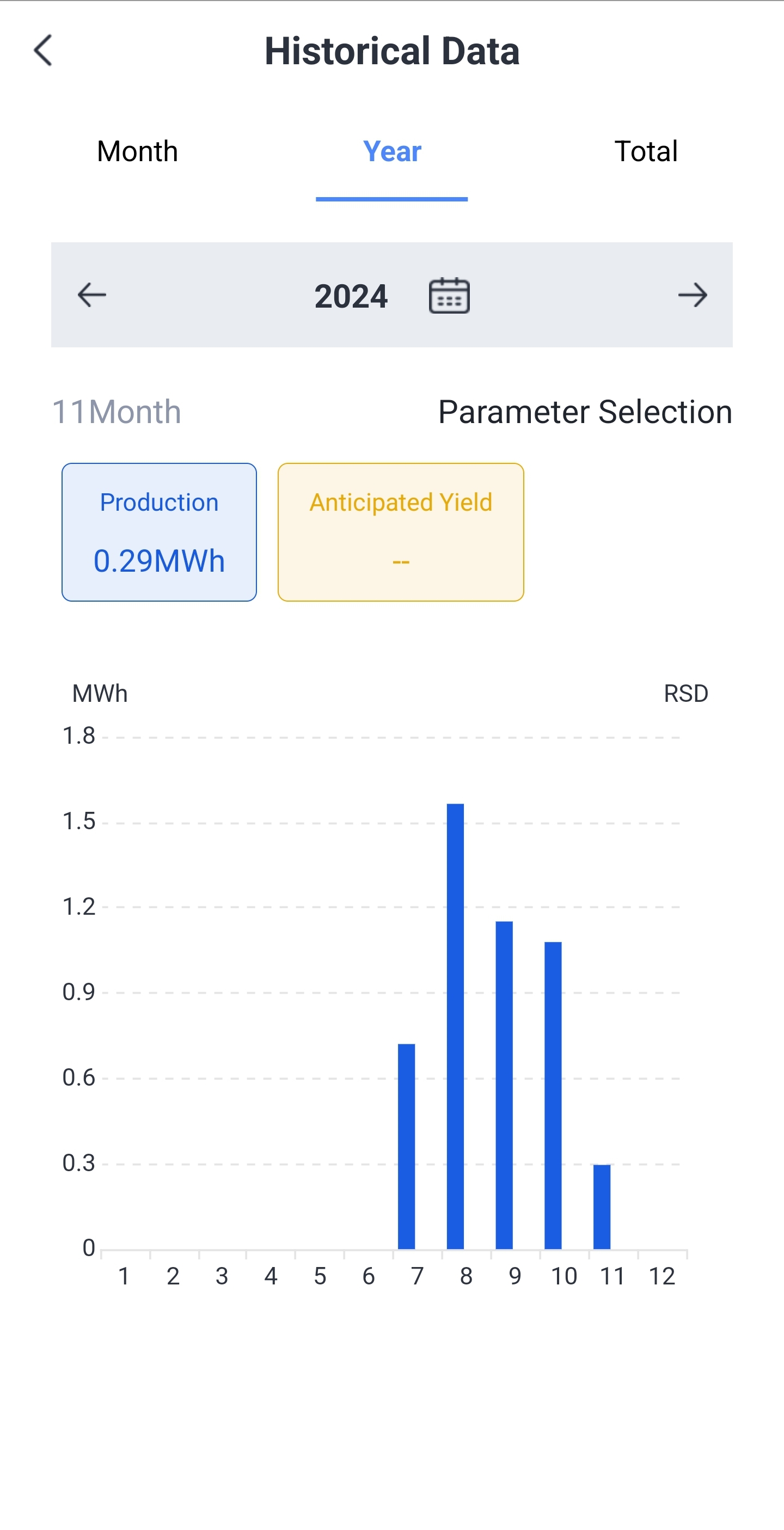
Task: Tap the bar for month 8
Action: pos(456,1026)
